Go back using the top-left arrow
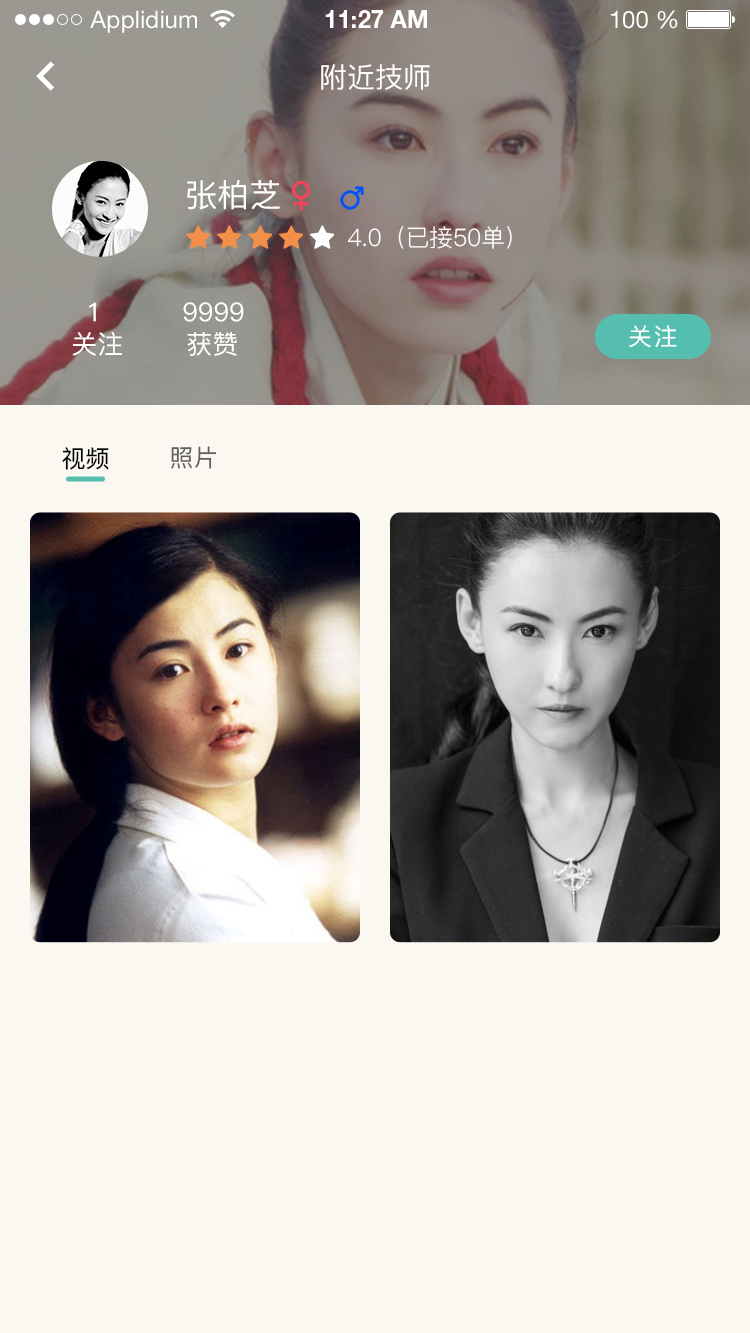 click(x=45, y=76)
